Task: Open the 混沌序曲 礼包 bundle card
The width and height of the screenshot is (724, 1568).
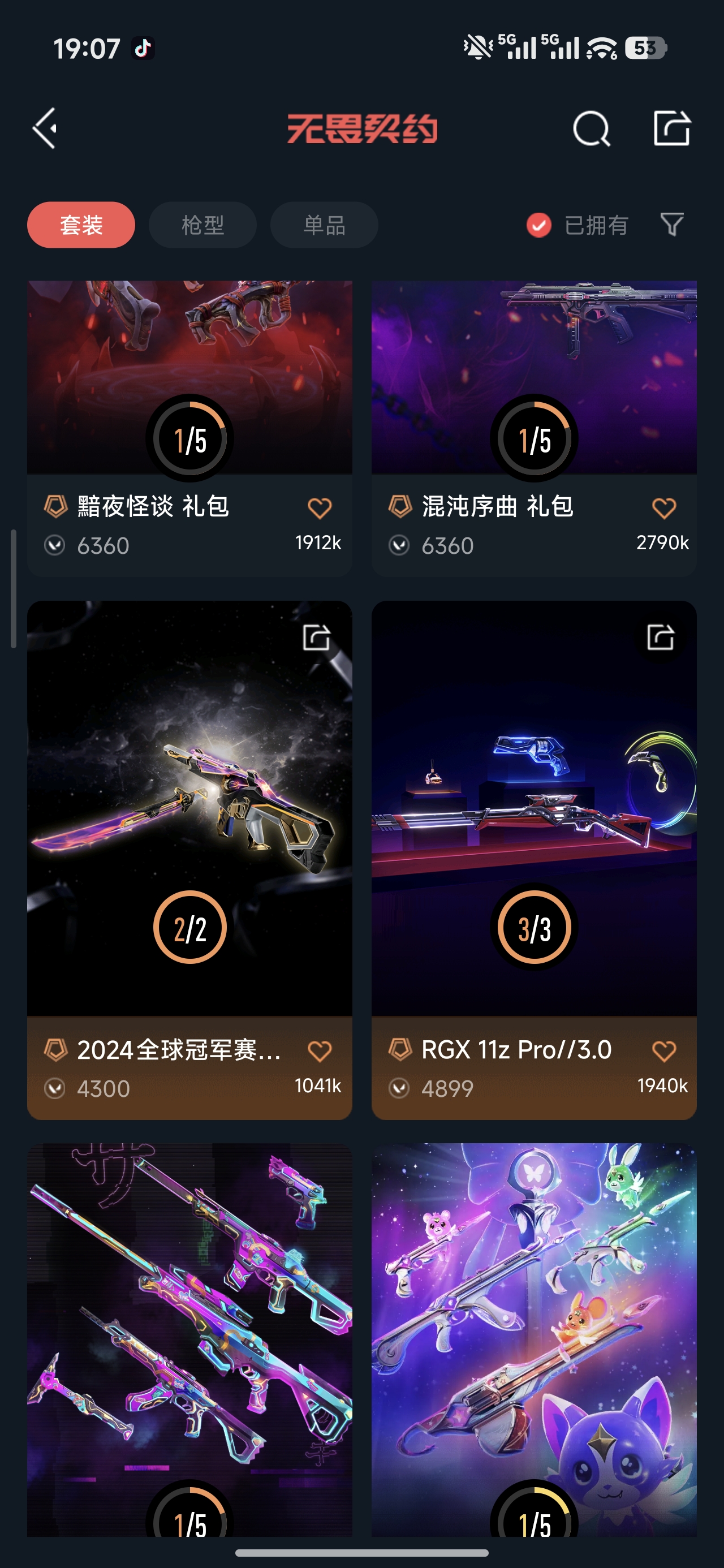Action: coord(534,377)
